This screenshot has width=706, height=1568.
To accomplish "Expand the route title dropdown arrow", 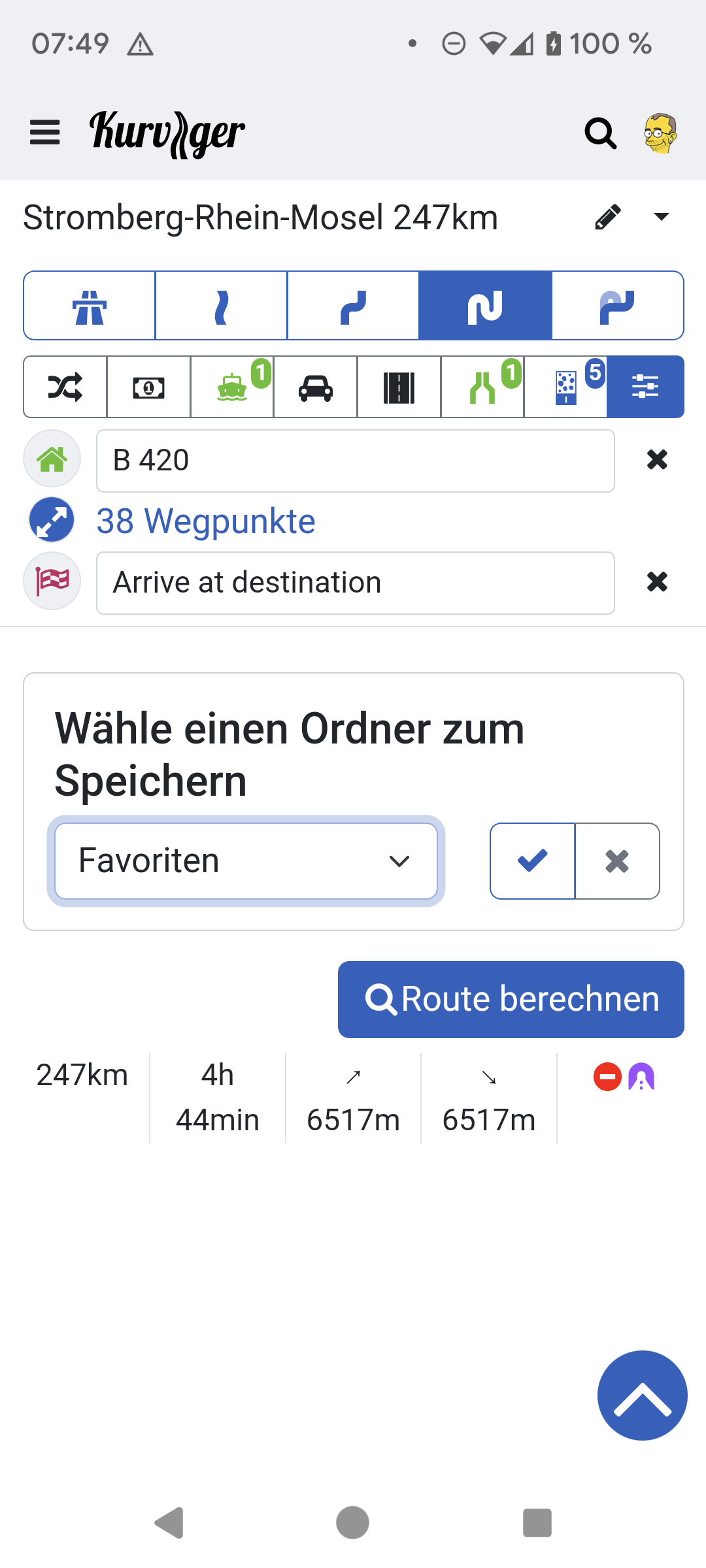I will [662, 217].
